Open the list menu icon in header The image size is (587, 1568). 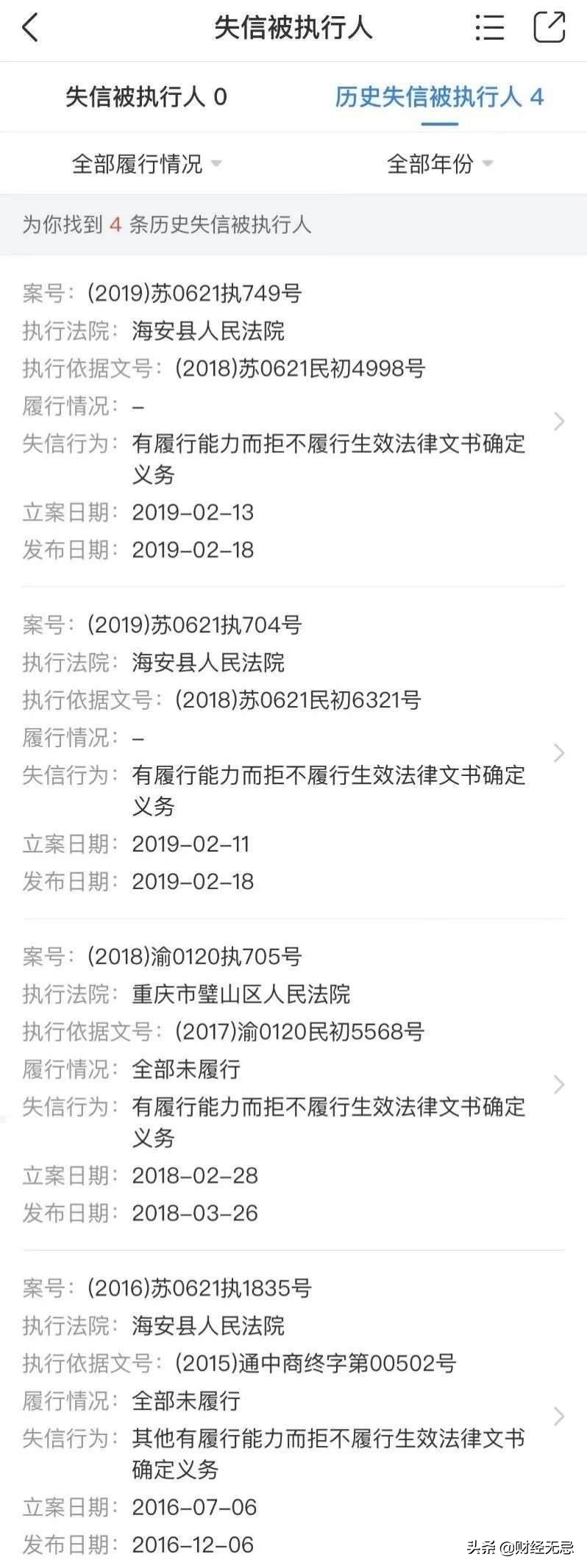pos(489,29)
